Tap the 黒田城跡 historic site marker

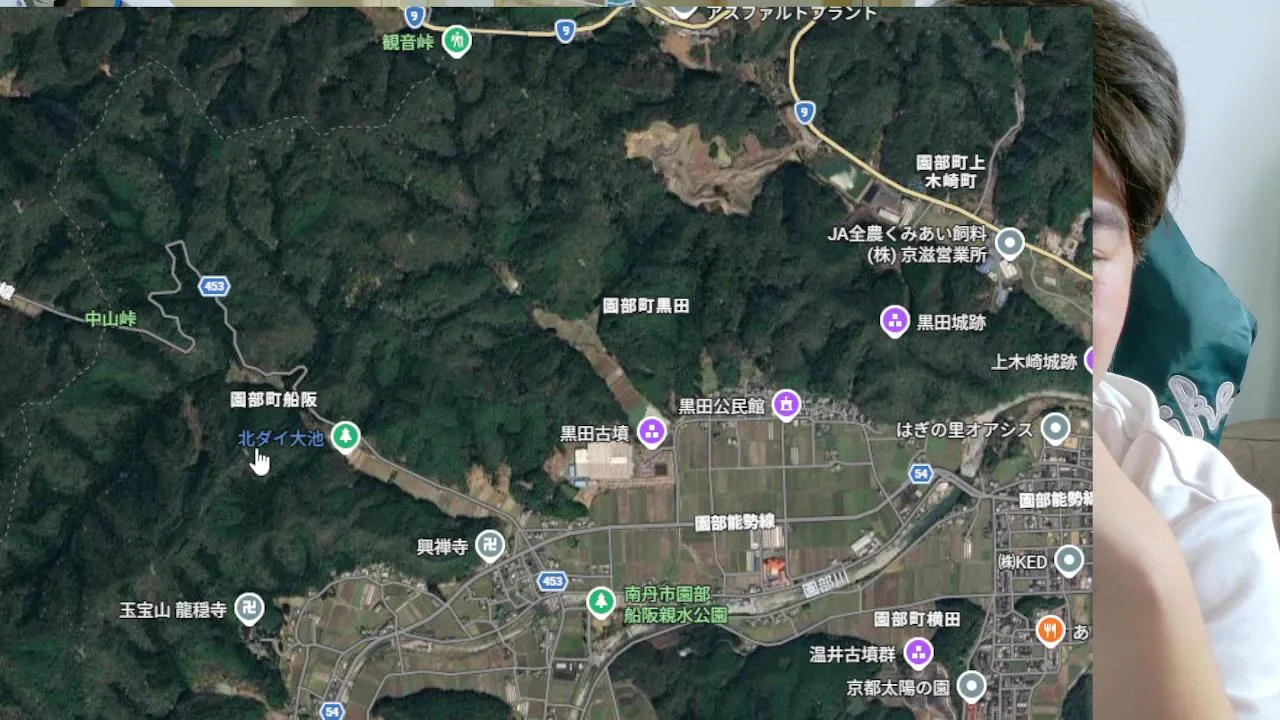(x=894, y=320)
